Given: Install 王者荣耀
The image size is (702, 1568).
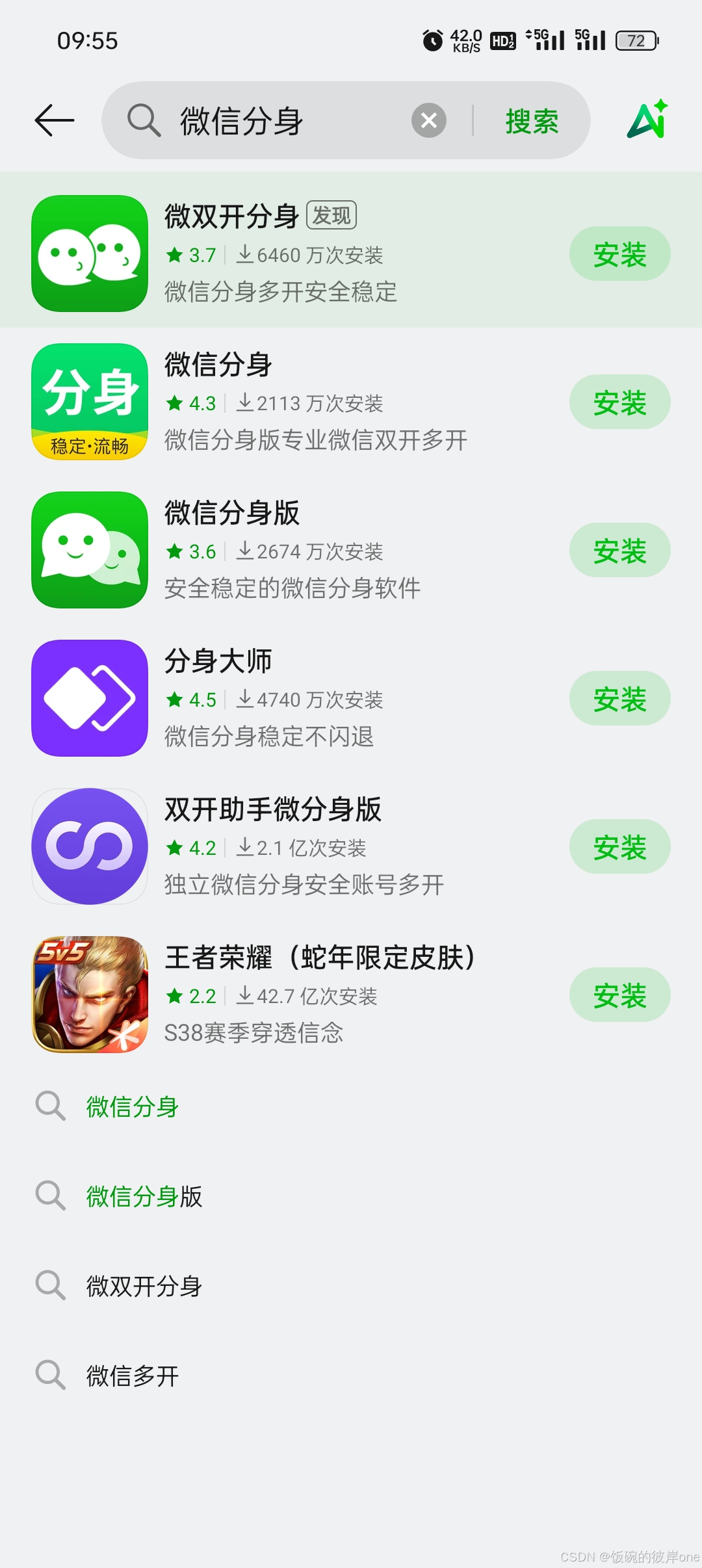Looking at the screenshot, I should [x=619, y=995].
